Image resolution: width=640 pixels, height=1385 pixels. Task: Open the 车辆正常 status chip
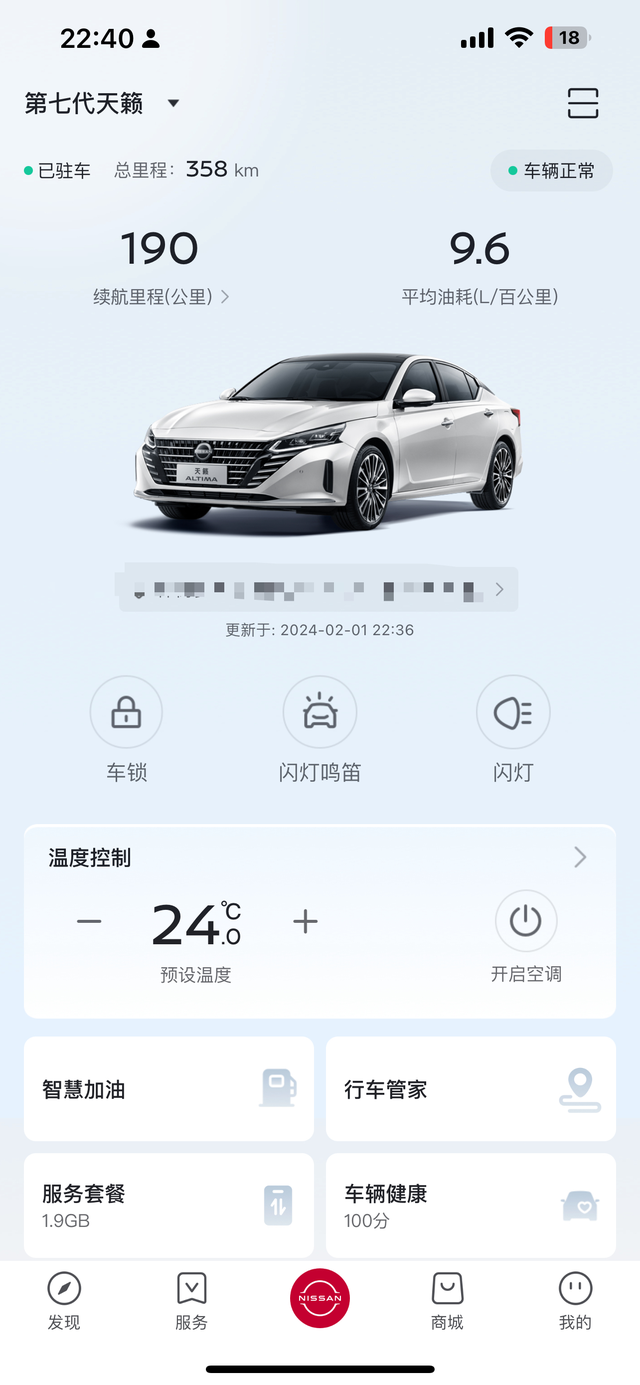point(551,171)
